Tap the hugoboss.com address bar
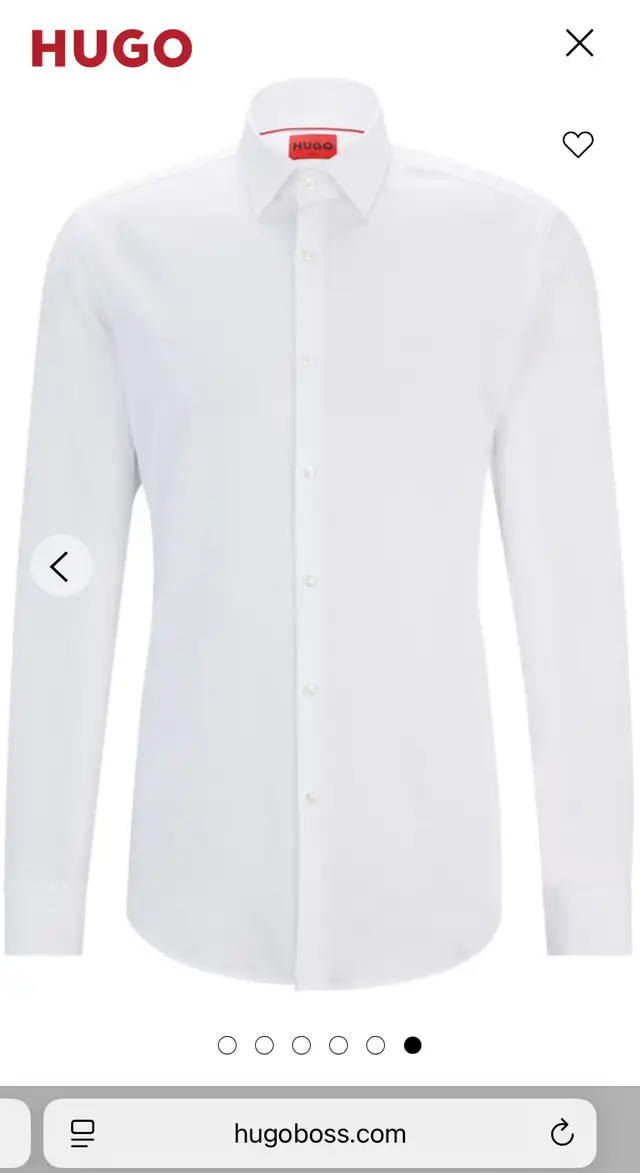640x1173 pixels. coord(320,1133)
